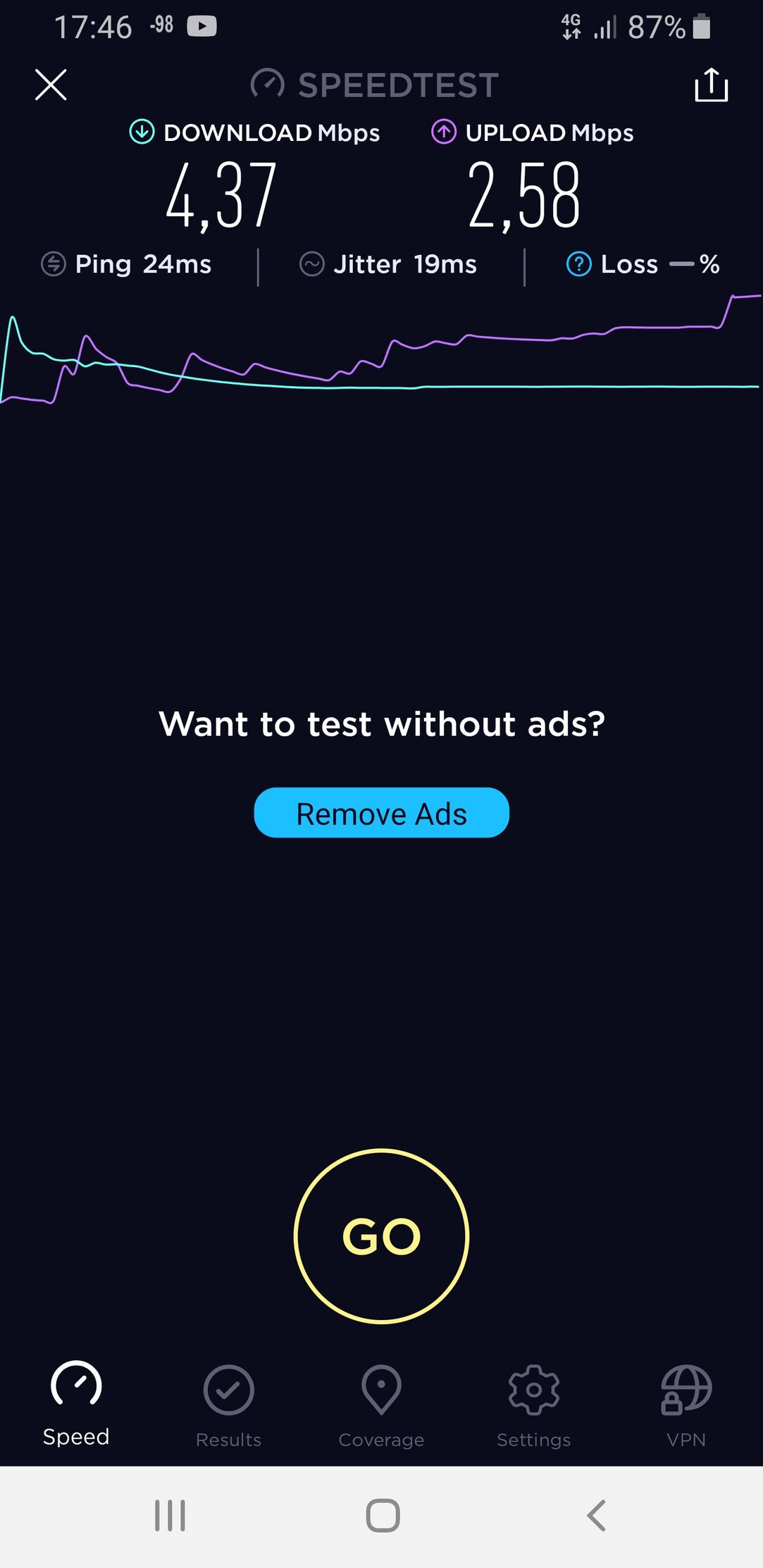Viewport: 763px width, 1568px height.
Task: Open the packet loss help icon
Action: pyautogui.click(x=578, y=264)
